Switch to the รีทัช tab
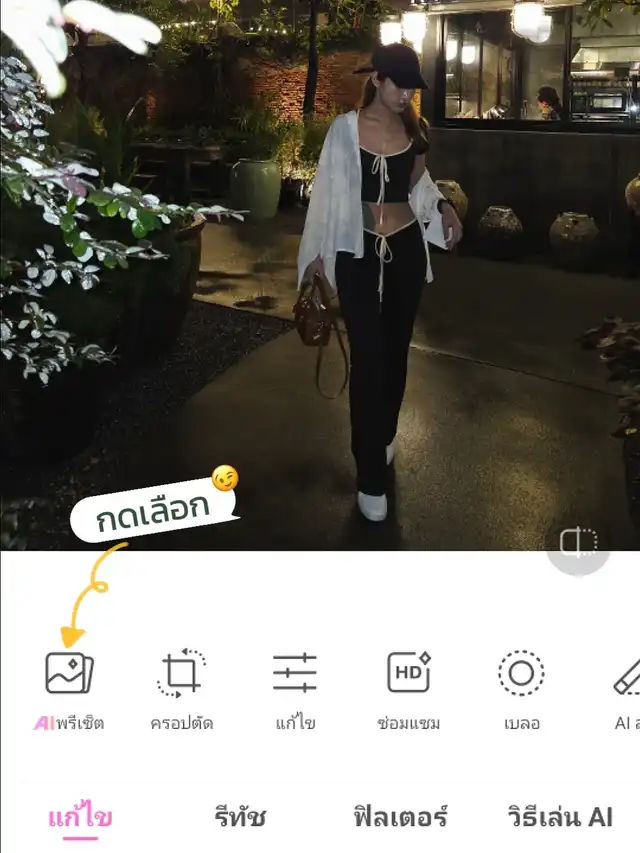The height and width of the screenshot is (853, 640). 240,816
